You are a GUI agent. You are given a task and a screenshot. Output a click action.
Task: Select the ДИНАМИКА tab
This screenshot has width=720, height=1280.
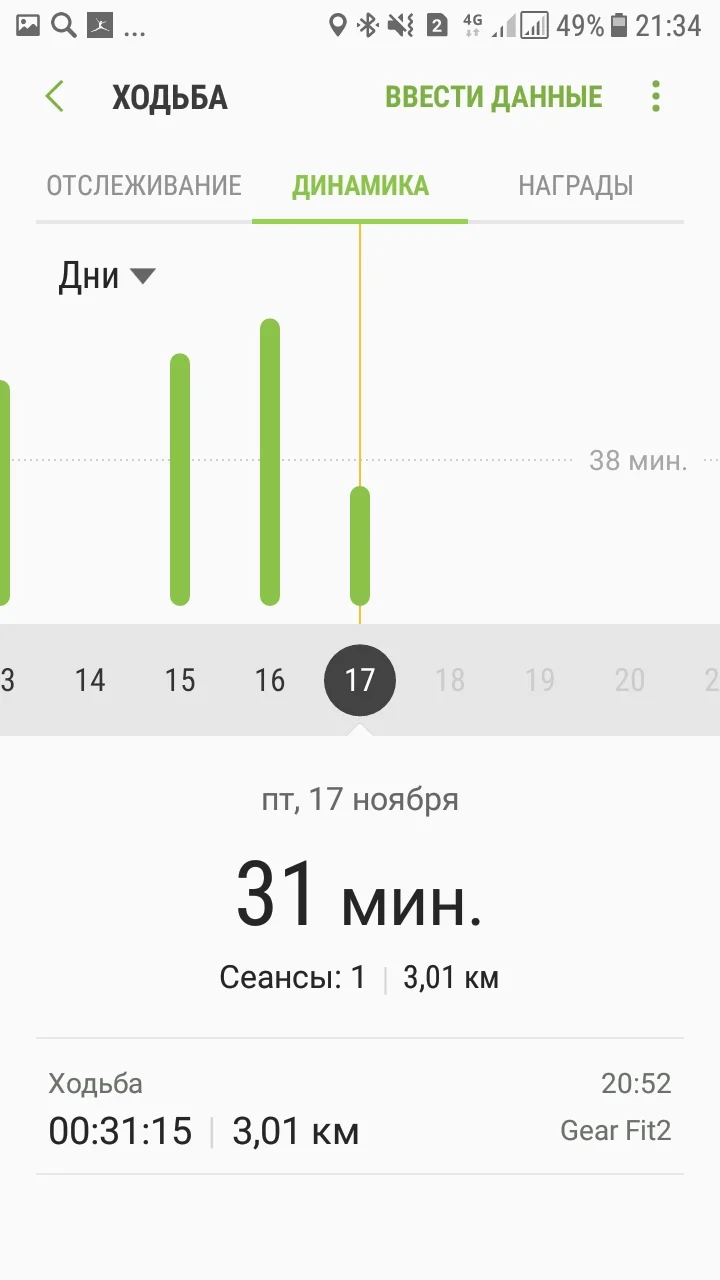tap(360, 186)
